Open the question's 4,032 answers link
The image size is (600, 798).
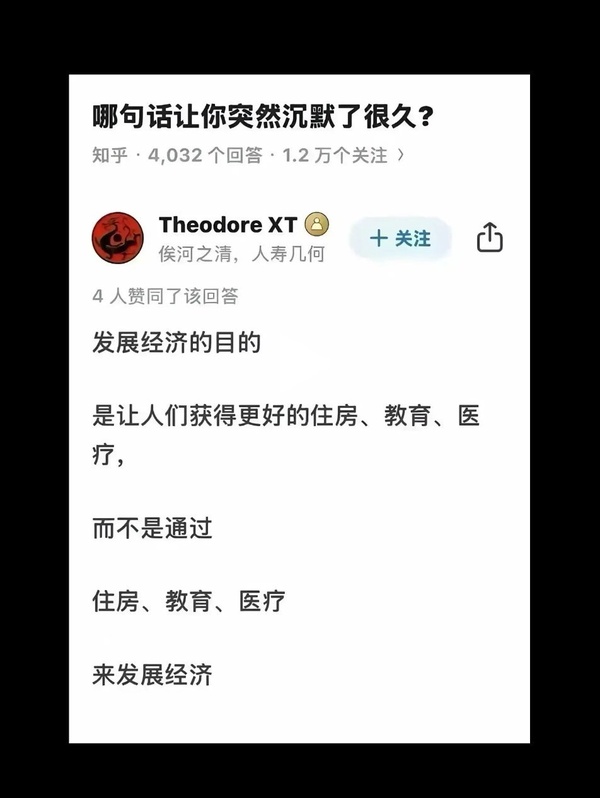click(205, 155)
